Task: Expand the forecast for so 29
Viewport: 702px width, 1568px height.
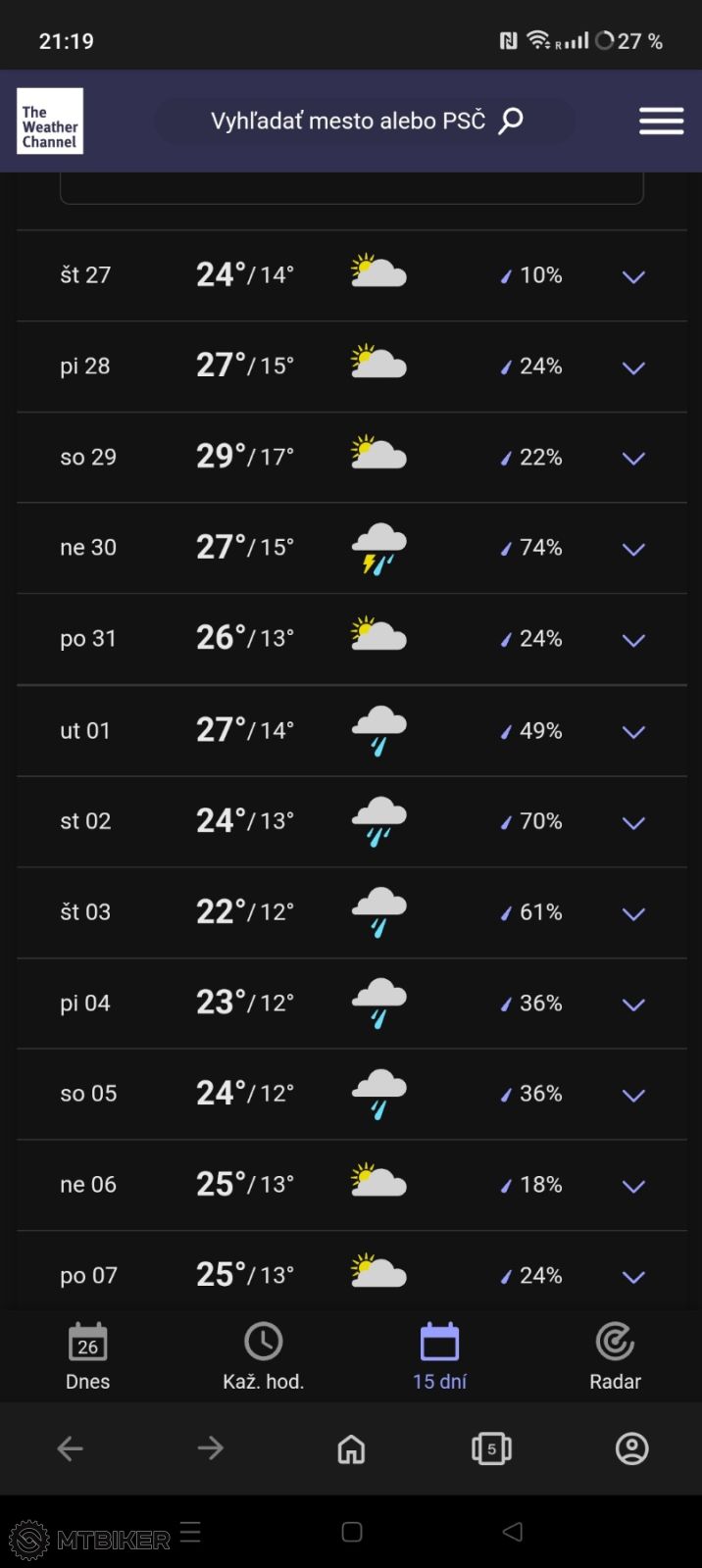Action: point(633,458)
